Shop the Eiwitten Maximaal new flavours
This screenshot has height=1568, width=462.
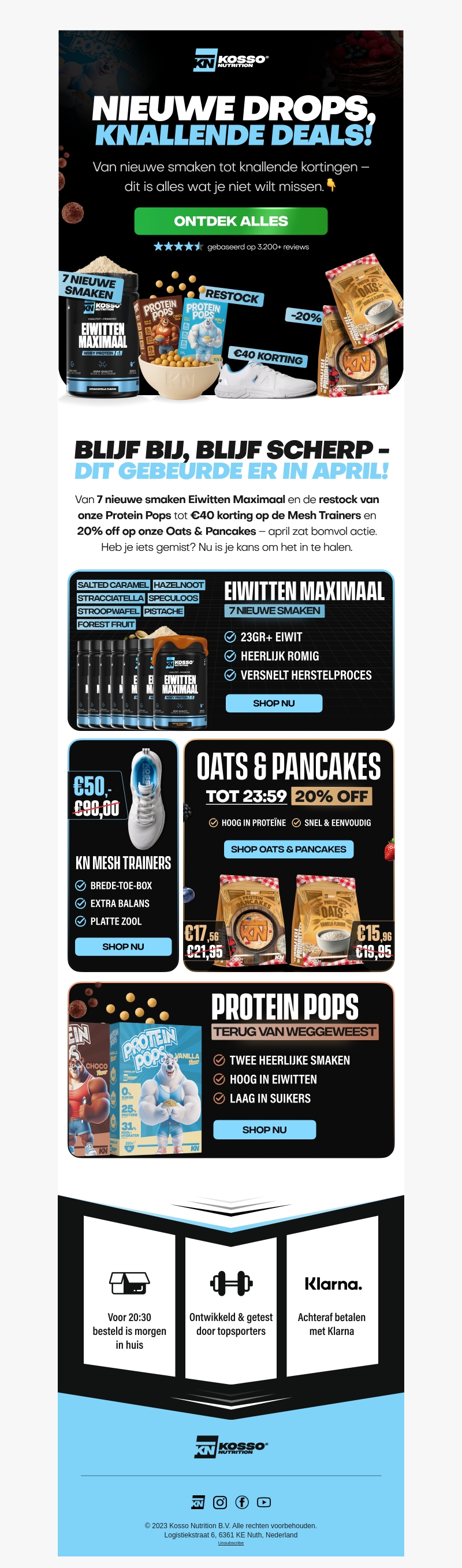(x=274, y=703)
